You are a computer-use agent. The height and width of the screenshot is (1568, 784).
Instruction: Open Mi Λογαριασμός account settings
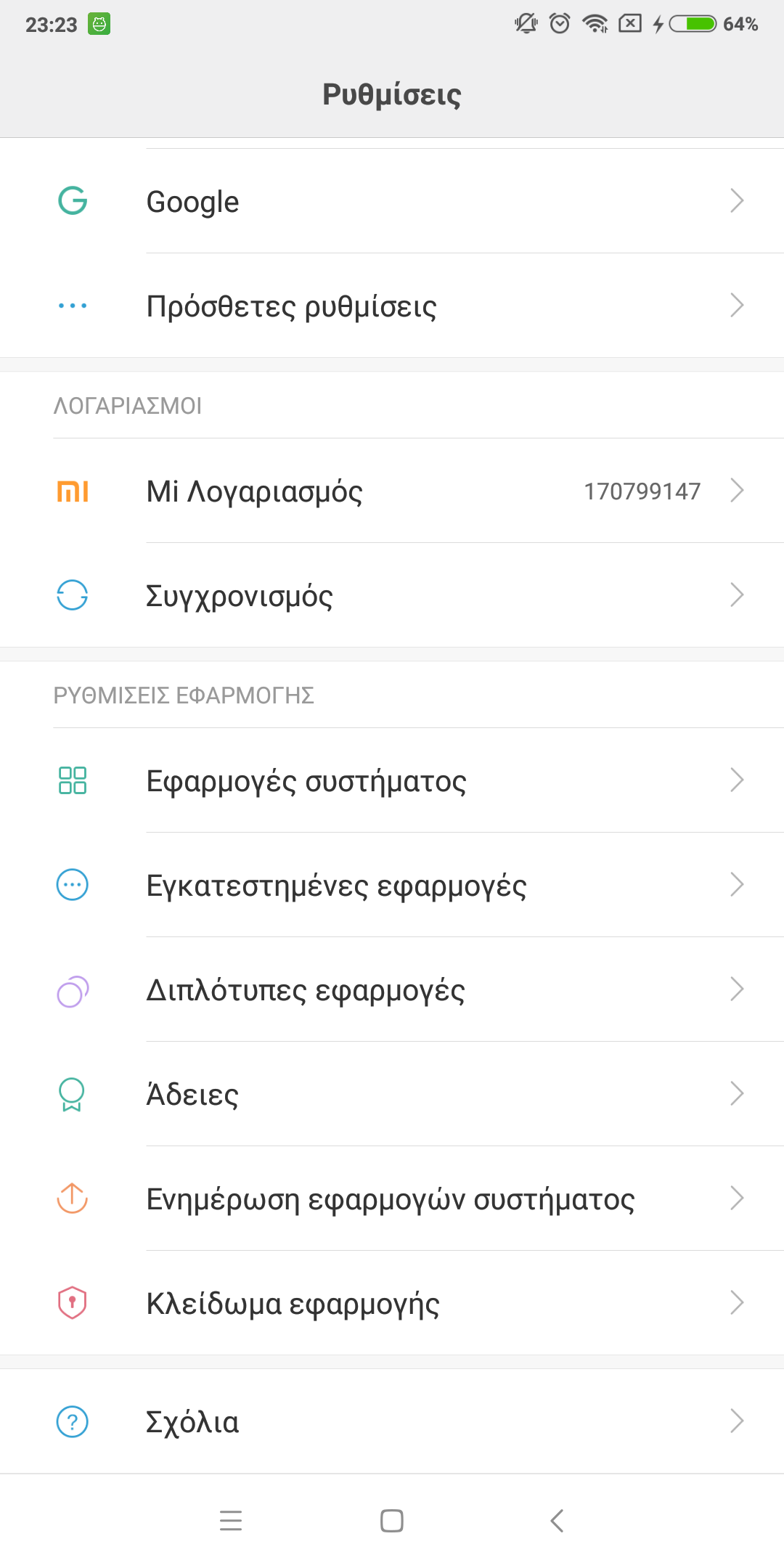pyautogui.click(x=392, y=491)
